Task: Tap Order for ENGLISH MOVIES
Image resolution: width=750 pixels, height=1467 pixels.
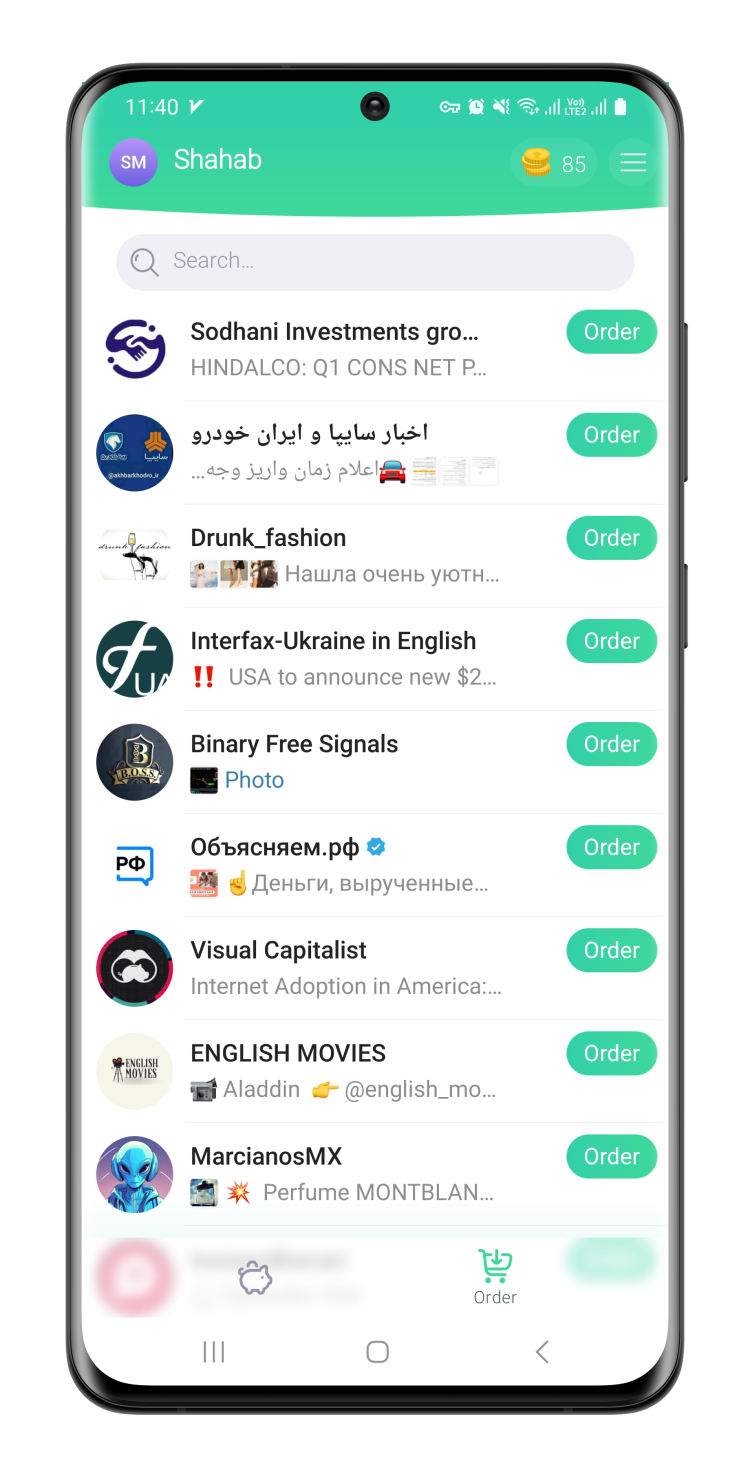Action: coord(611,1053)
